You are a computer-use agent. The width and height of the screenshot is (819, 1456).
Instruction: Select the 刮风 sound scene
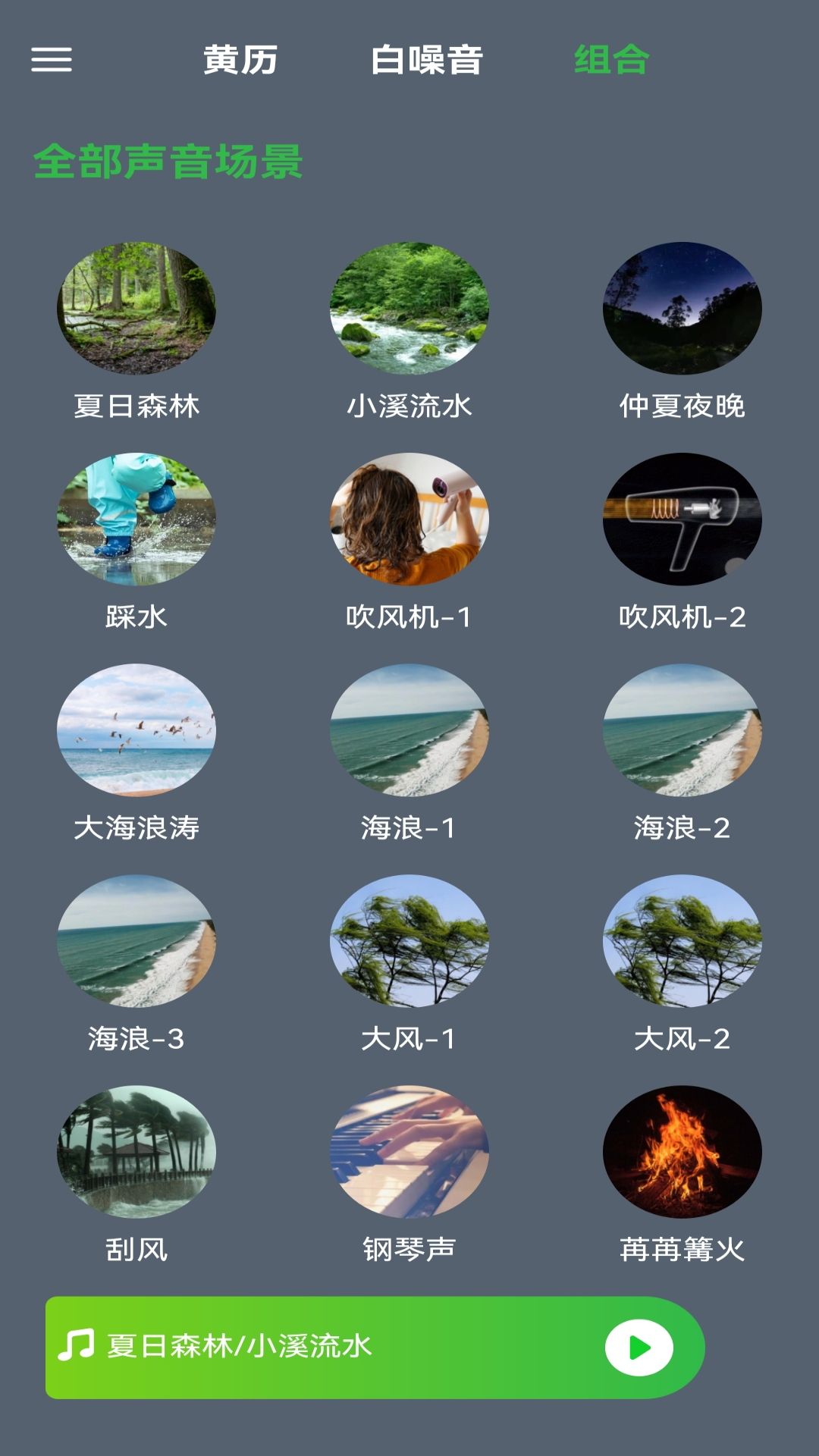click(x=136, y=1152)
